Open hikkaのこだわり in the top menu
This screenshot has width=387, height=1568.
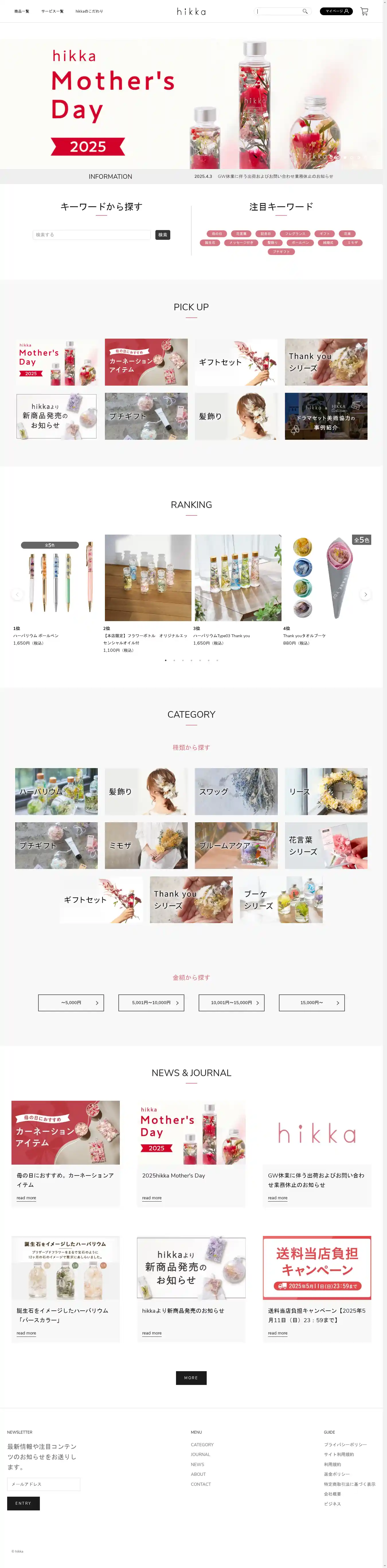[89, 11]
